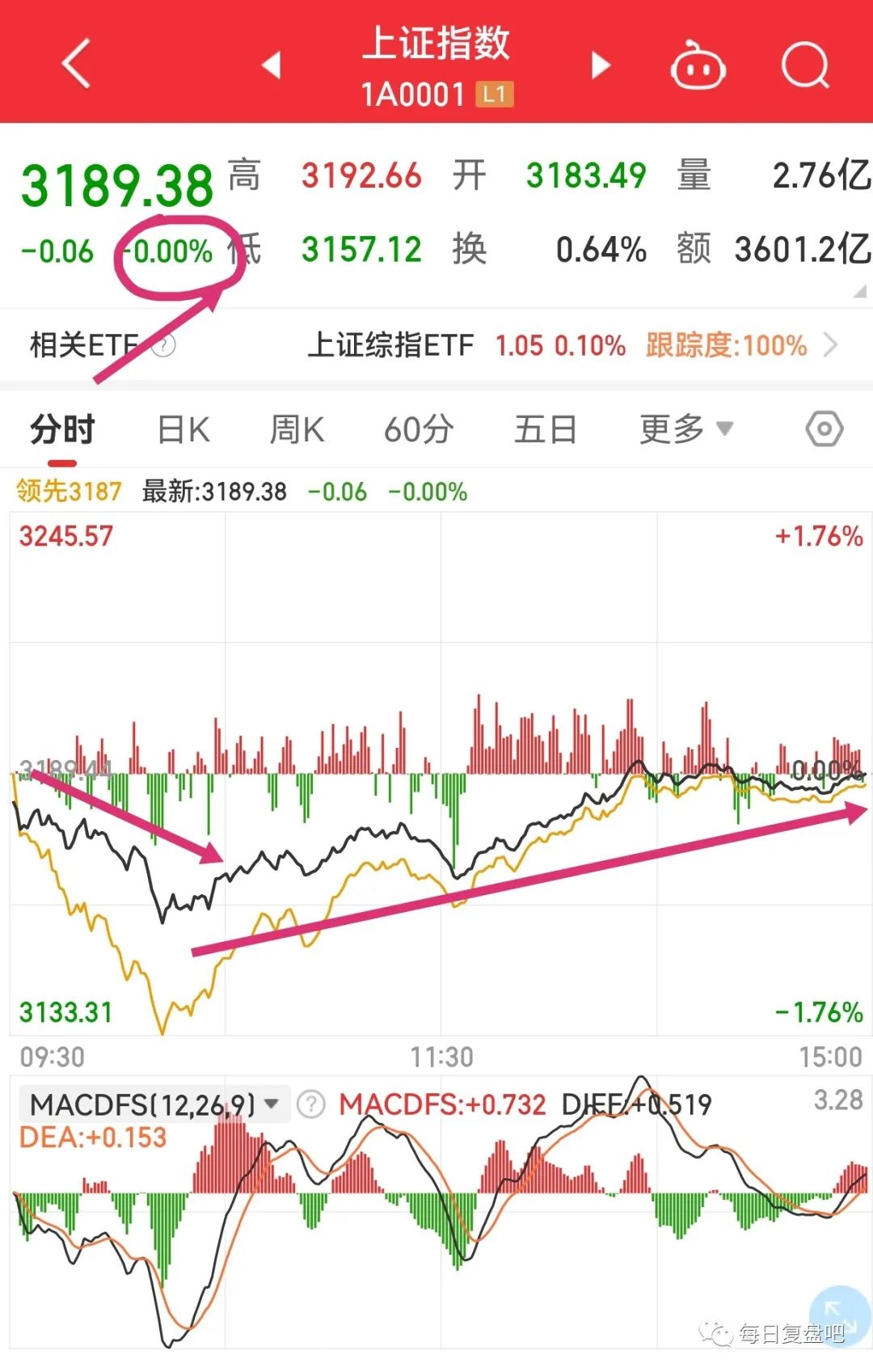Switch to the previous stock with left arrow
This screenshot has height=1372, width=873.
(272, 66)
